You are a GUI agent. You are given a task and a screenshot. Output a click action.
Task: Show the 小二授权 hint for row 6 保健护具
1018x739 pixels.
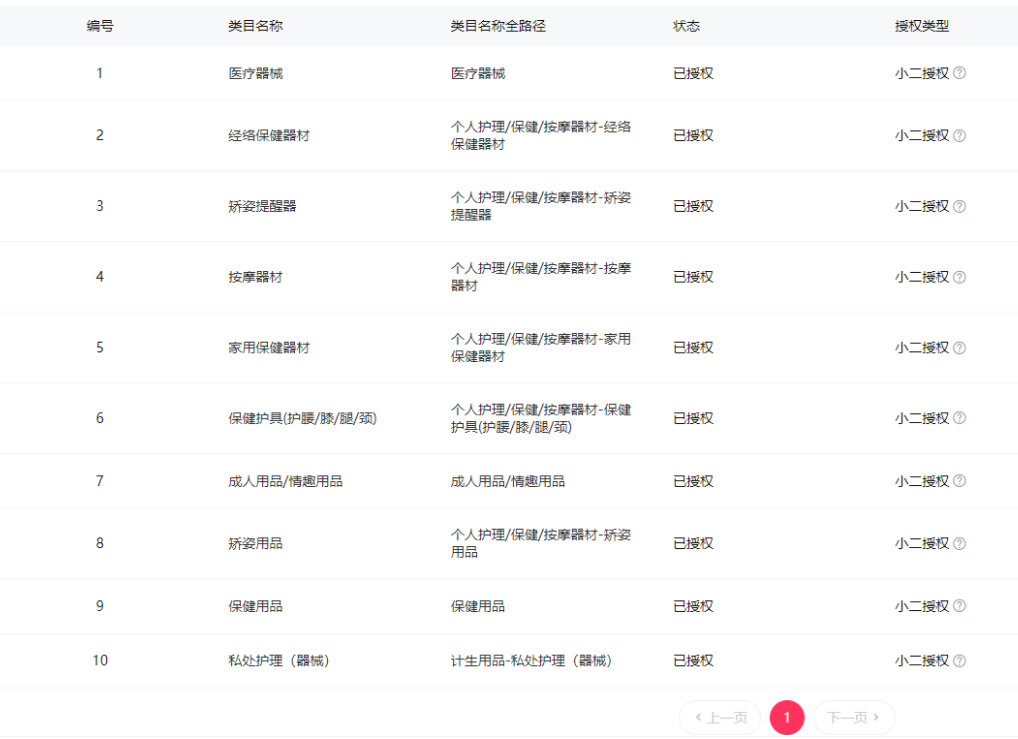[960, 419]
